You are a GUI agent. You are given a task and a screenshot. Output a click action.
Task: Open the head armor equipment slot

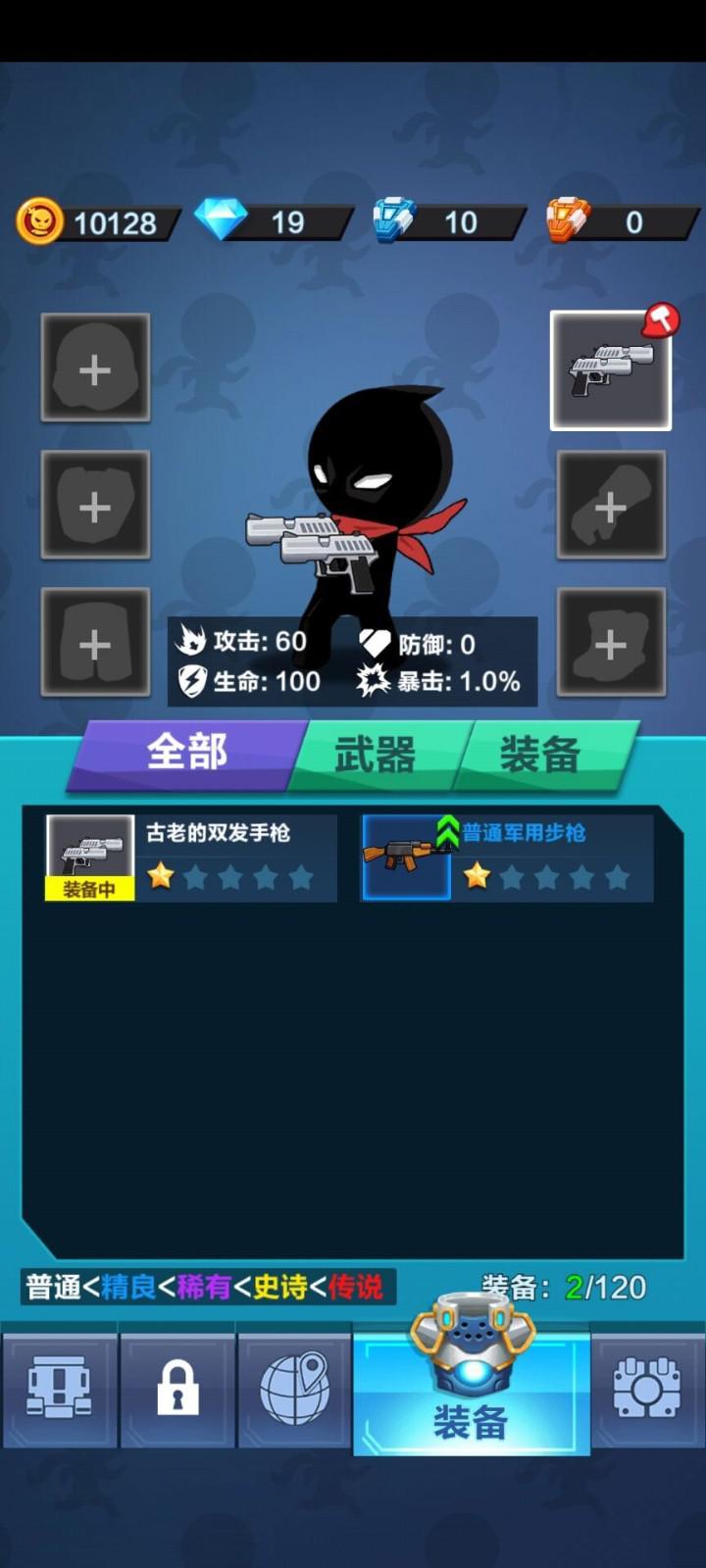click(95, 368)
